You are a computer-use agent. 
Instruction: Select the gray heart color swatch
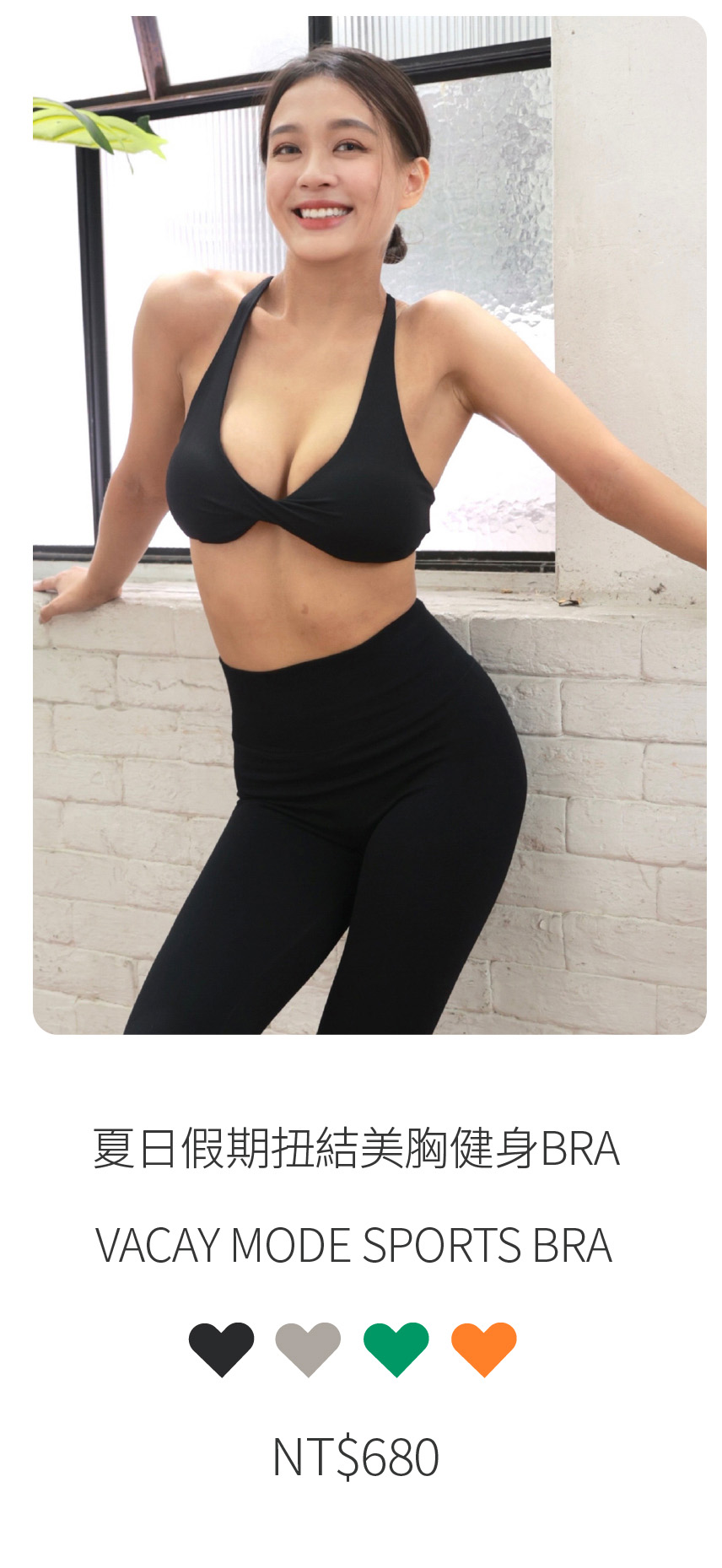point(308,1347)
